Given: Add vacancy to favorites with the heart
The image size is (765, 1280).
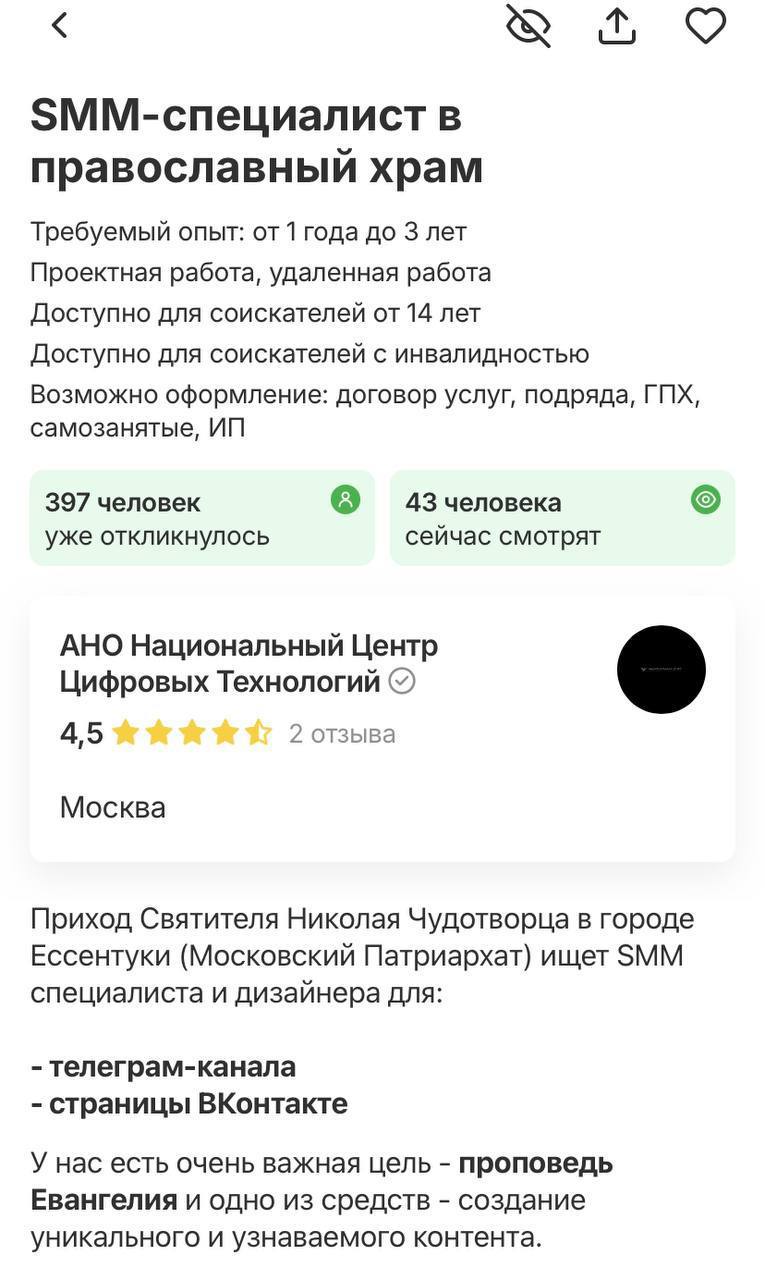Looking at the screenshot, I should click(x=706, y=25).
